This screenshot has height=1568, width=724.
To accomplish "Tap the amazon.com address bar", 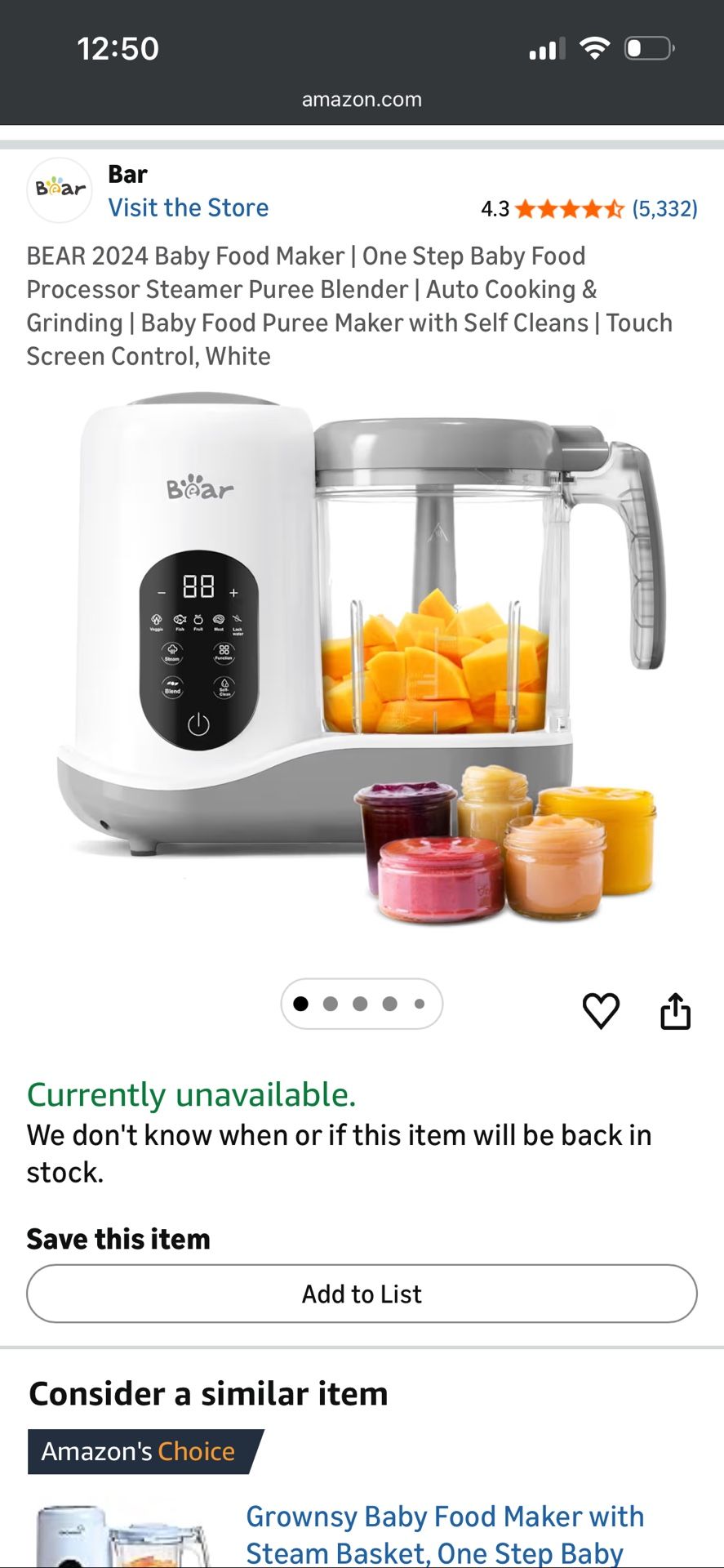I will [362, 99].
